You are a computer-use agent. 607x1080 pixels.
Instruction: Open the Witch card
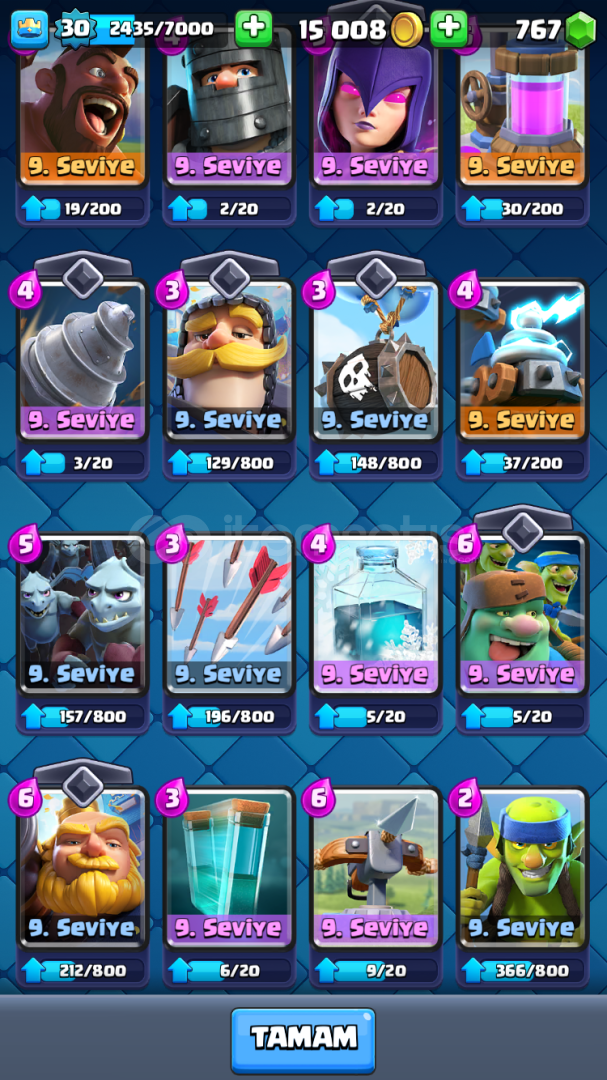(x=376, y=108)
